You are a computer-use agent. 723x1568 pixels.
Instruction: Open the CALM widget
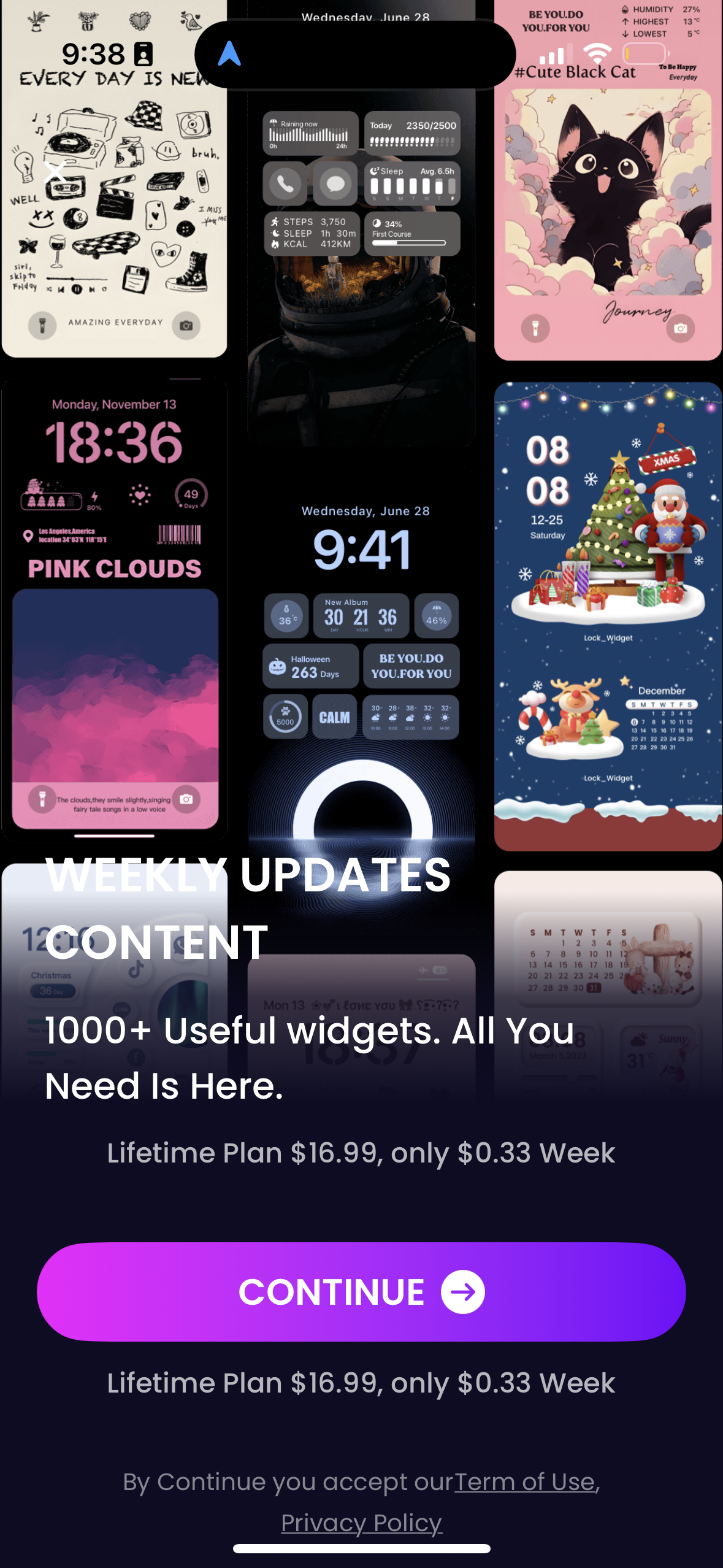click(334, 717)
